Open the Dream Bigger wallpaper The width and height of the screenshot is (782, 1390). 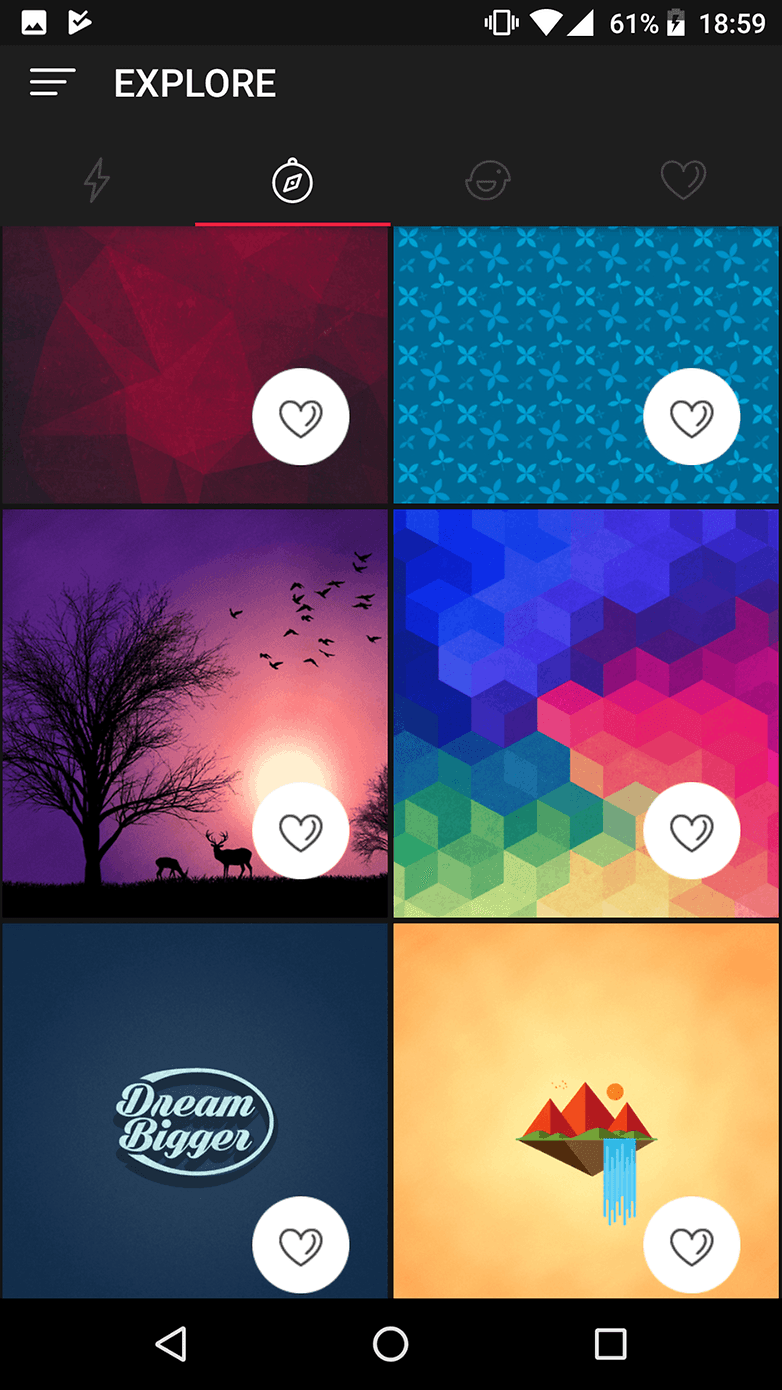[195, 1110]
